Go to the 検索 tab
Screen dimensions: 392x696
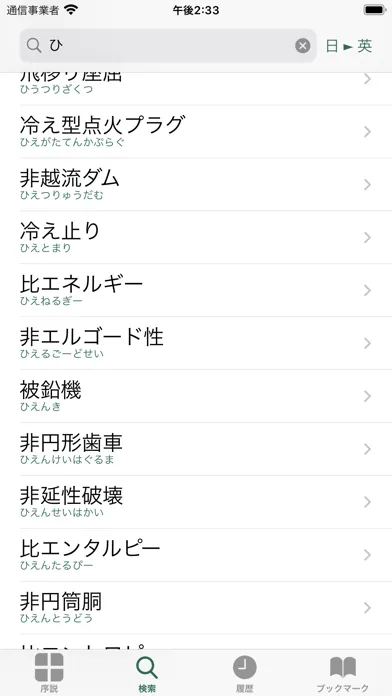click(x=147, y=673)
